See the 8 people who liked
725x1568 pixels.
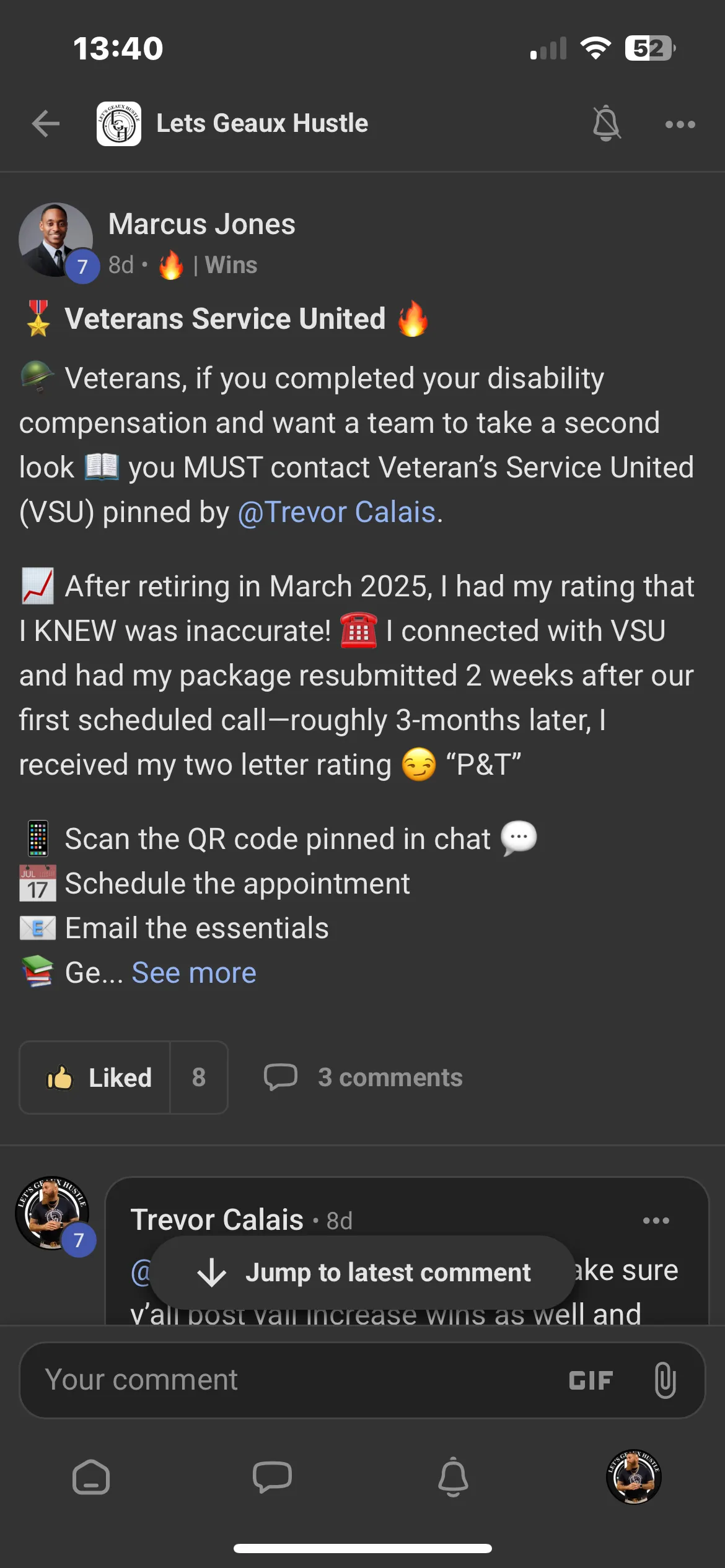click(x=199, y=1078)
